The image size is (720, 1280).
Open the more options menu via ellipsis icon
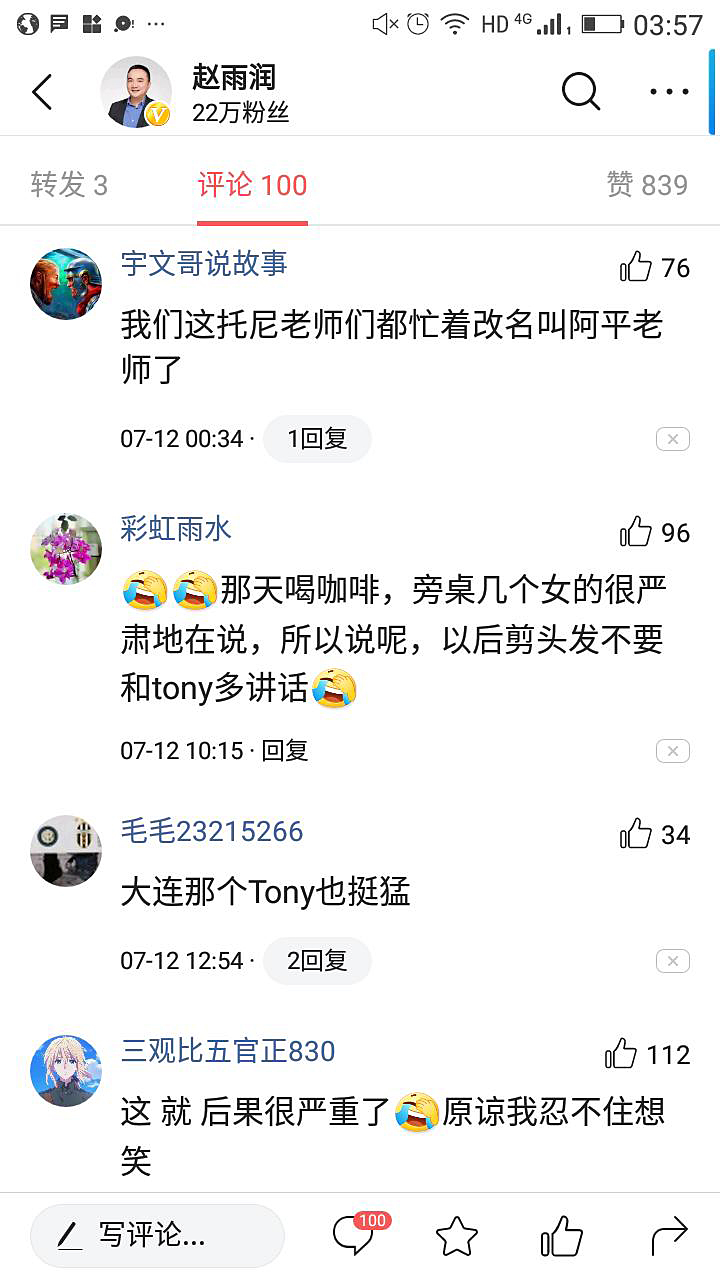click(x=667, y=91)
